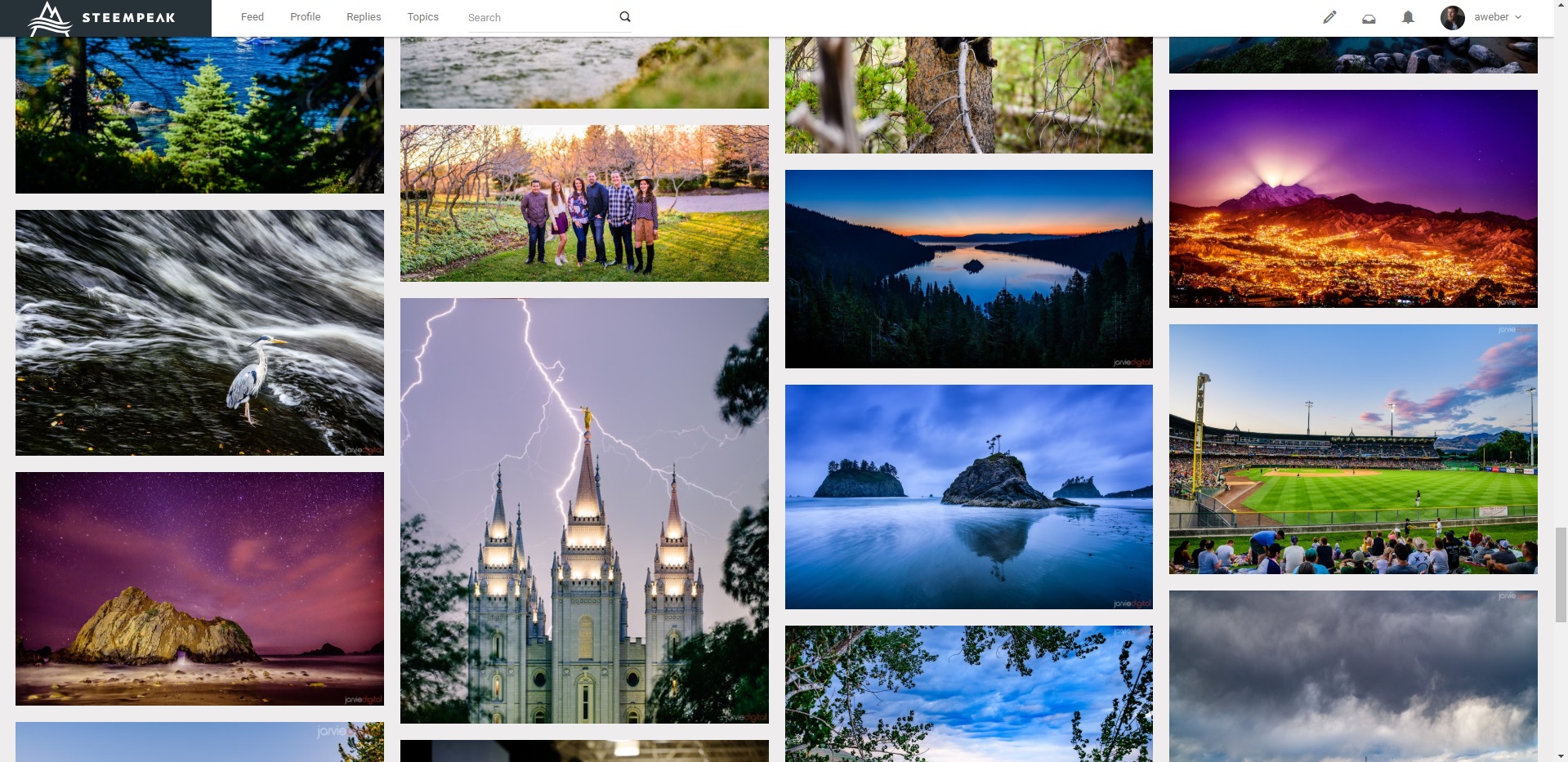Open the Profile page

(305, 17)
